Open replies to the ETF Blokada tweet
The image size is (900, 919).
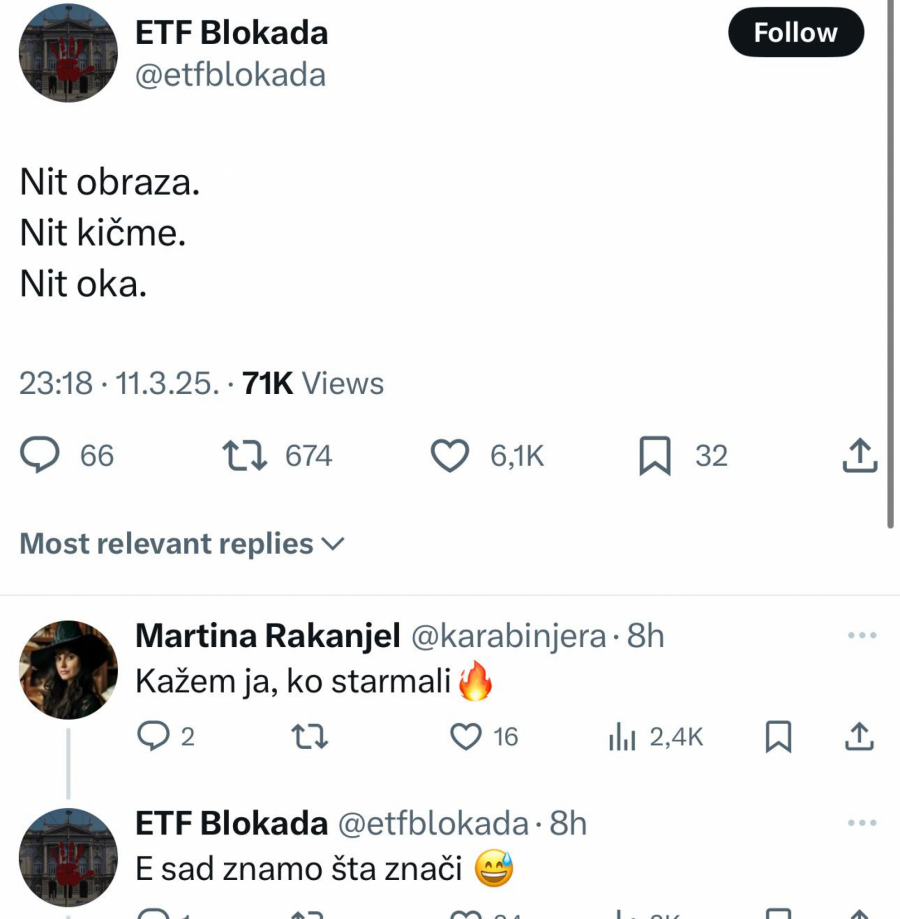coord(40,455)
